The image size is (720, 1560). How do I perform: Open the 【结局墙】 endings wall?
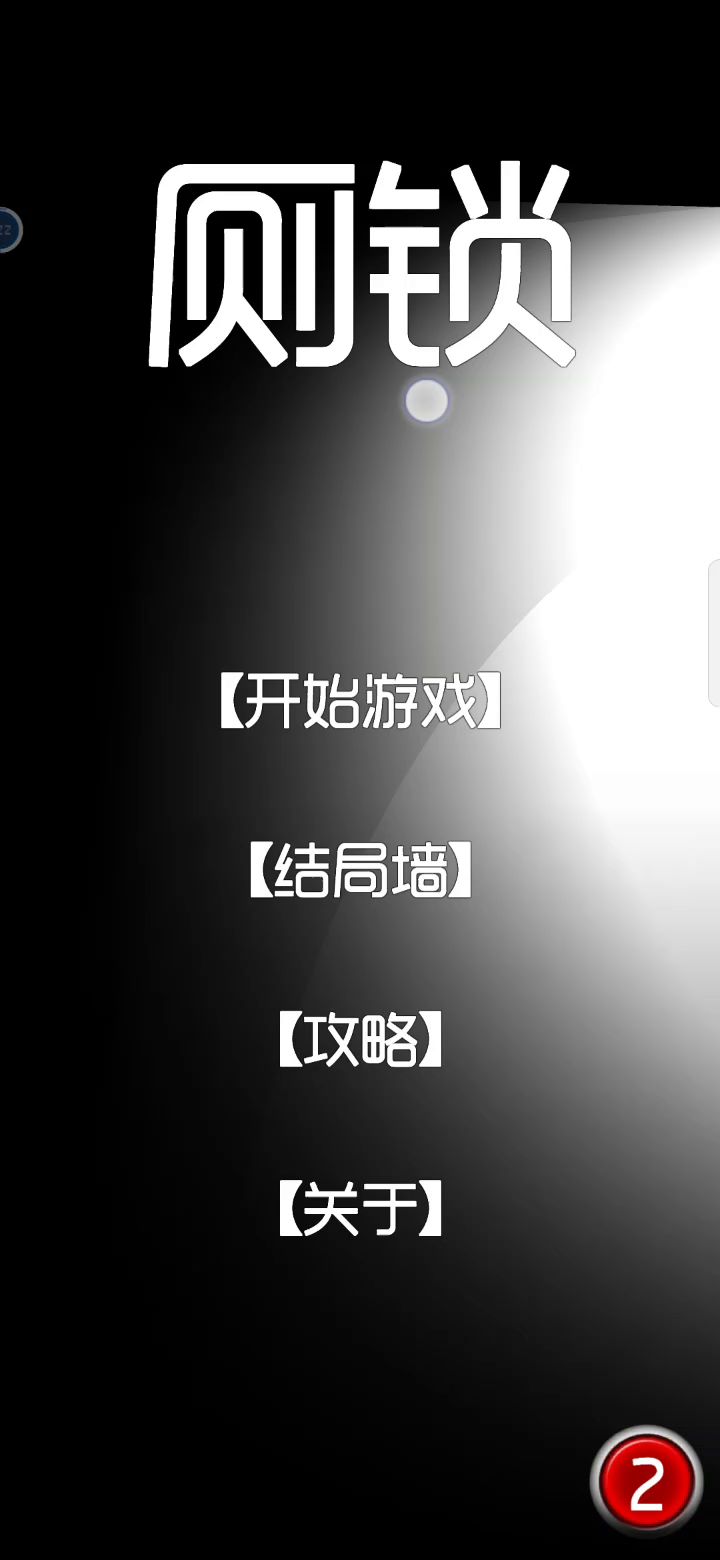[360, 871]
